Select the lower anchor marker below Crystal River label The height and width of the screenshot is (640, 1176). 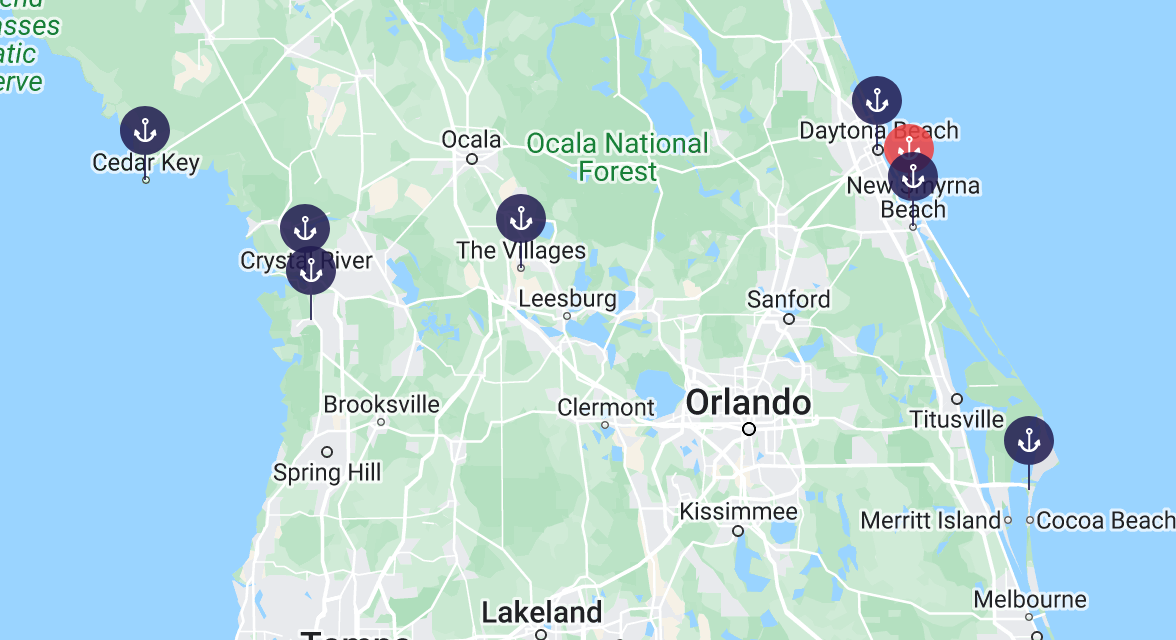click(x=311, y=272)
